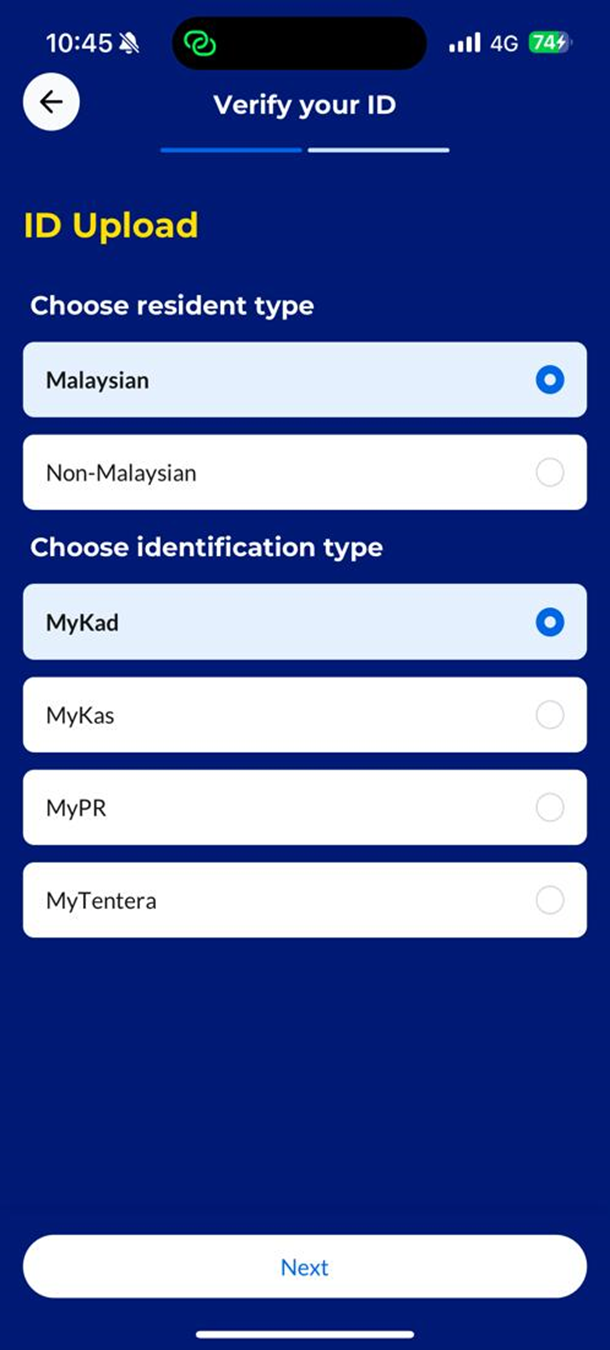
Task: Choose Non-Malaysian resident type
Action: click(x=305, y=472)
